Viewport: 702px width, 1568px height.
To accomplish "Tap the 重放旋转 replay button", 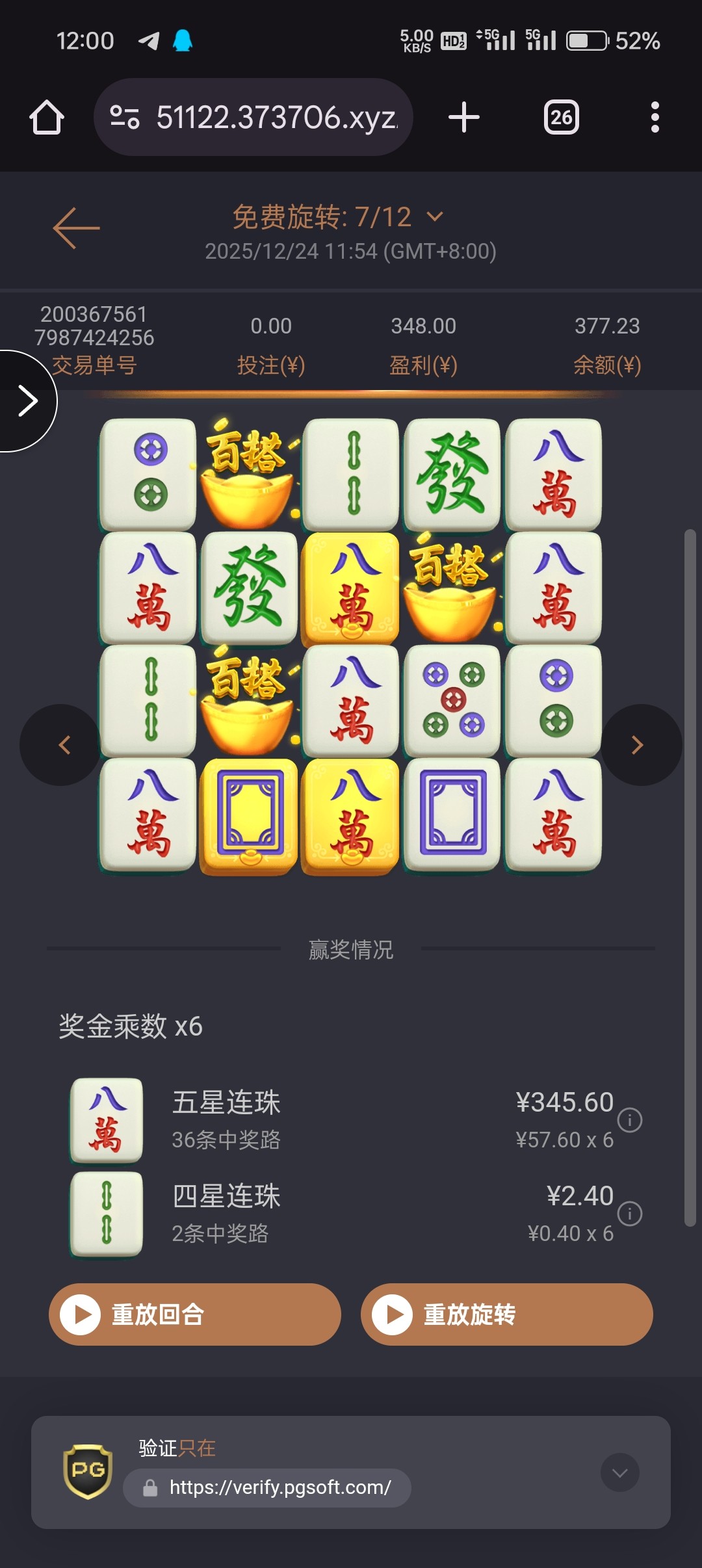I will click(x=507, y=1314).
